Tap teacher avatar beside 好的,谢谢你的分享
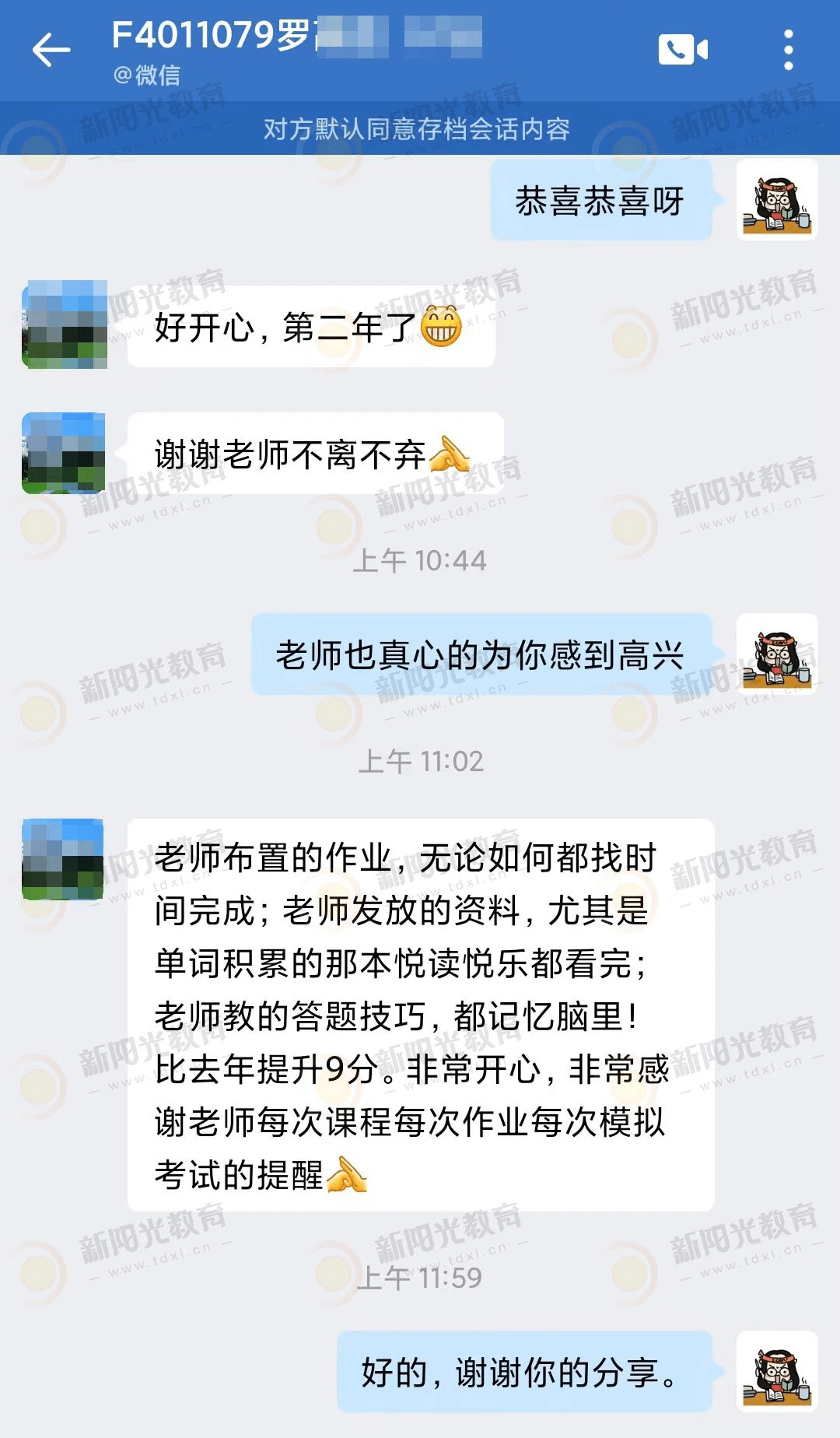The image size is (840, 1438). [776, 1371]
